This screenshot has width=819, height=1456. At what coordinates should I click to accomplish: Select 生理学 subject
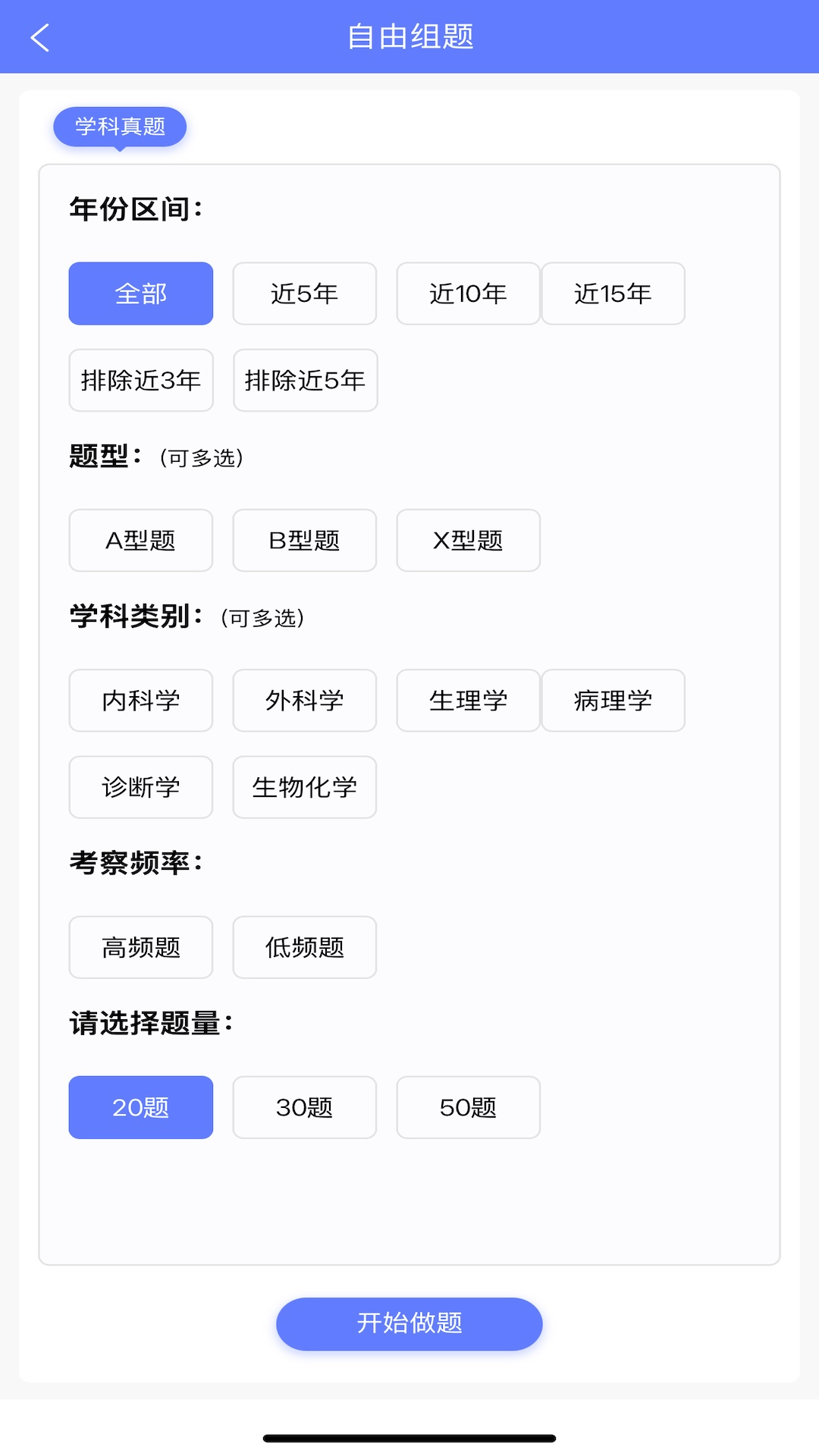pos(468,701)
